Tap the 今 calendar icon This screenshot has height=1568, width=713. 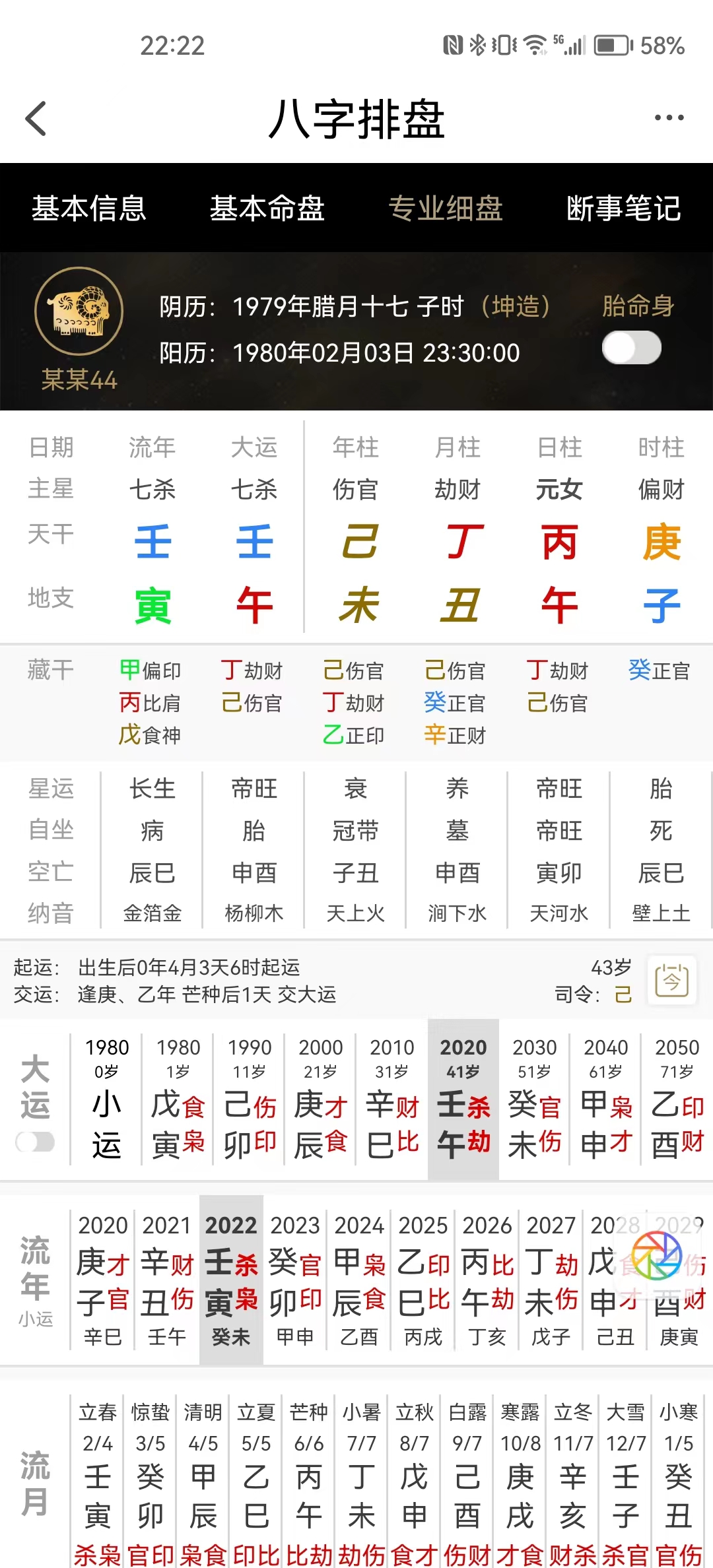click(x=671, y=981)
